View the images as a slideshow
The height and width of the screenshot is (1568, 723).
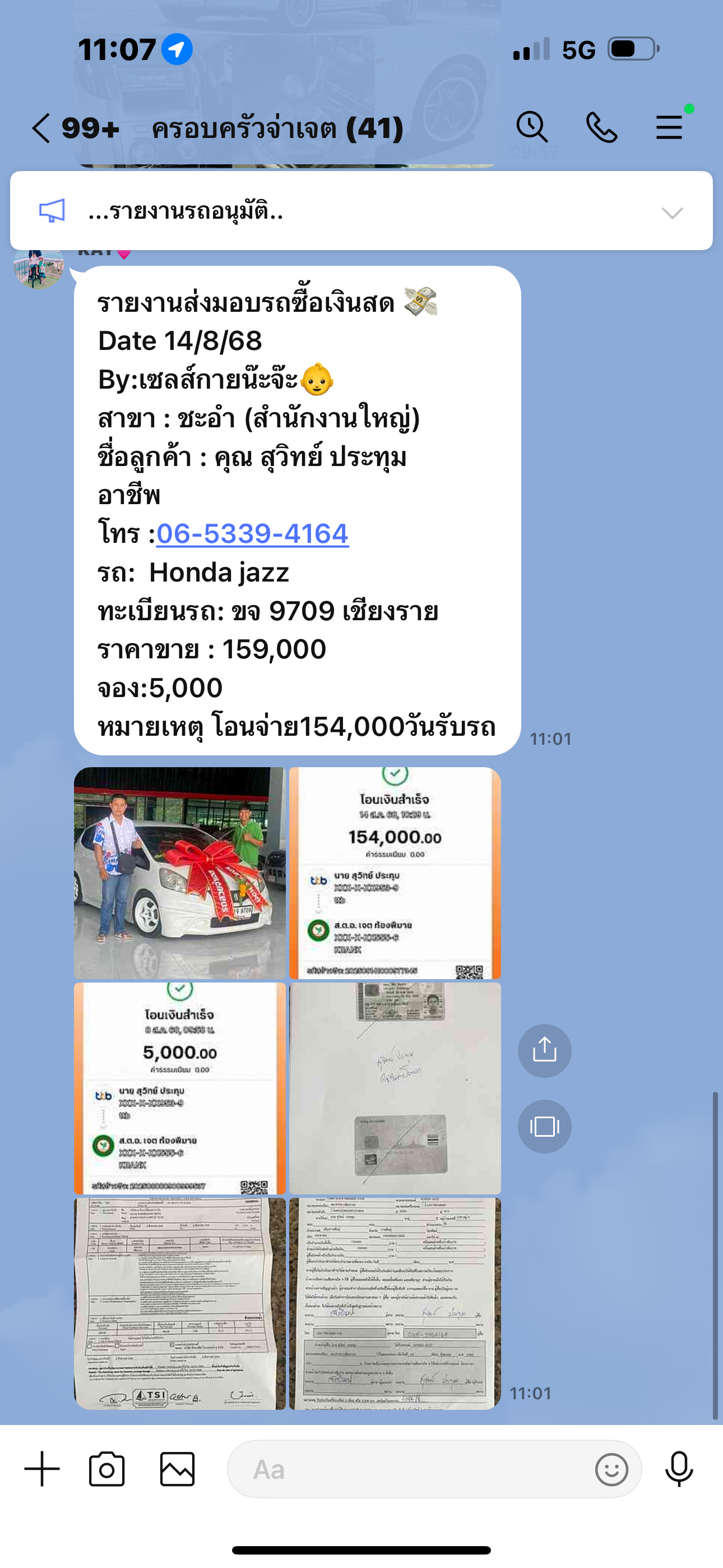544,1126
